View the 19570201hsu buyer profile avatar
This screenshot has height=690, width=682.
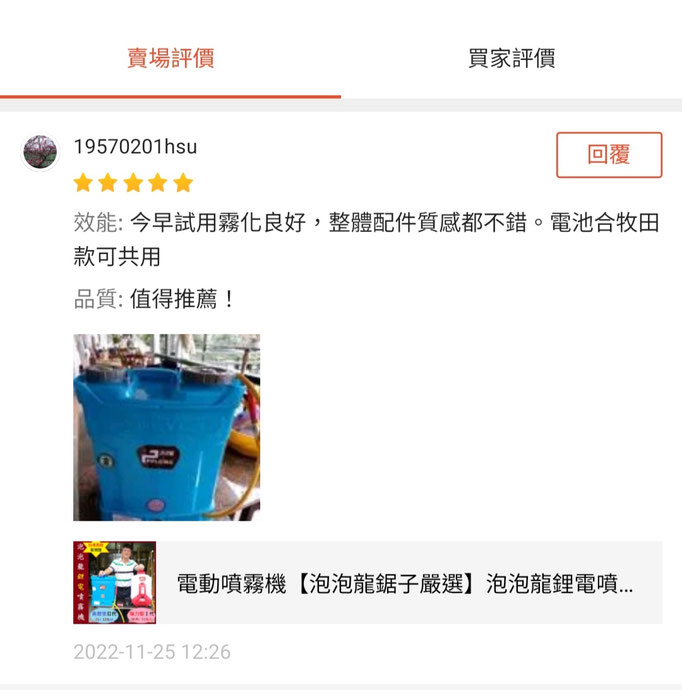tap(40, 152)
